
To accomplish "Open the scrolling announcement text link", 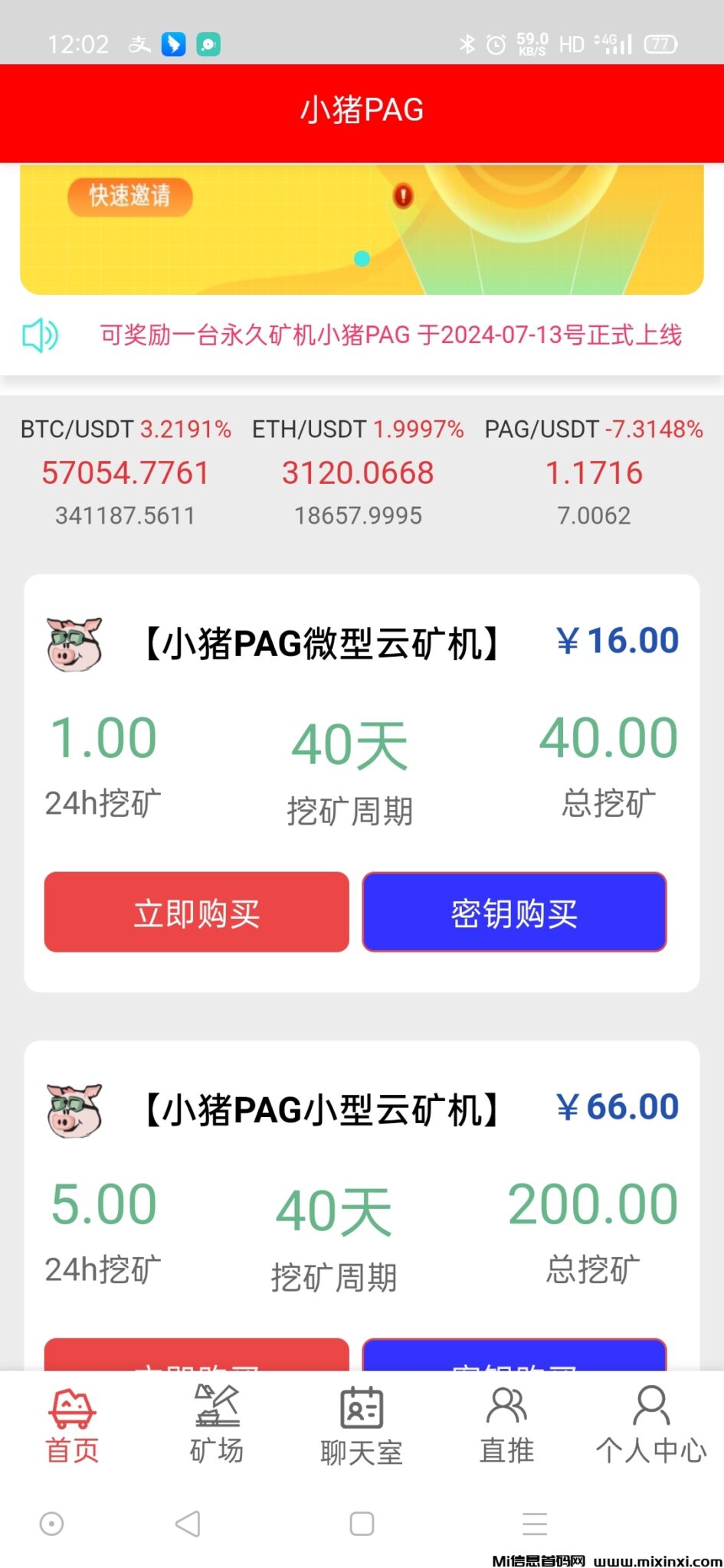I will pyautogui.click(x=392, y=335).
